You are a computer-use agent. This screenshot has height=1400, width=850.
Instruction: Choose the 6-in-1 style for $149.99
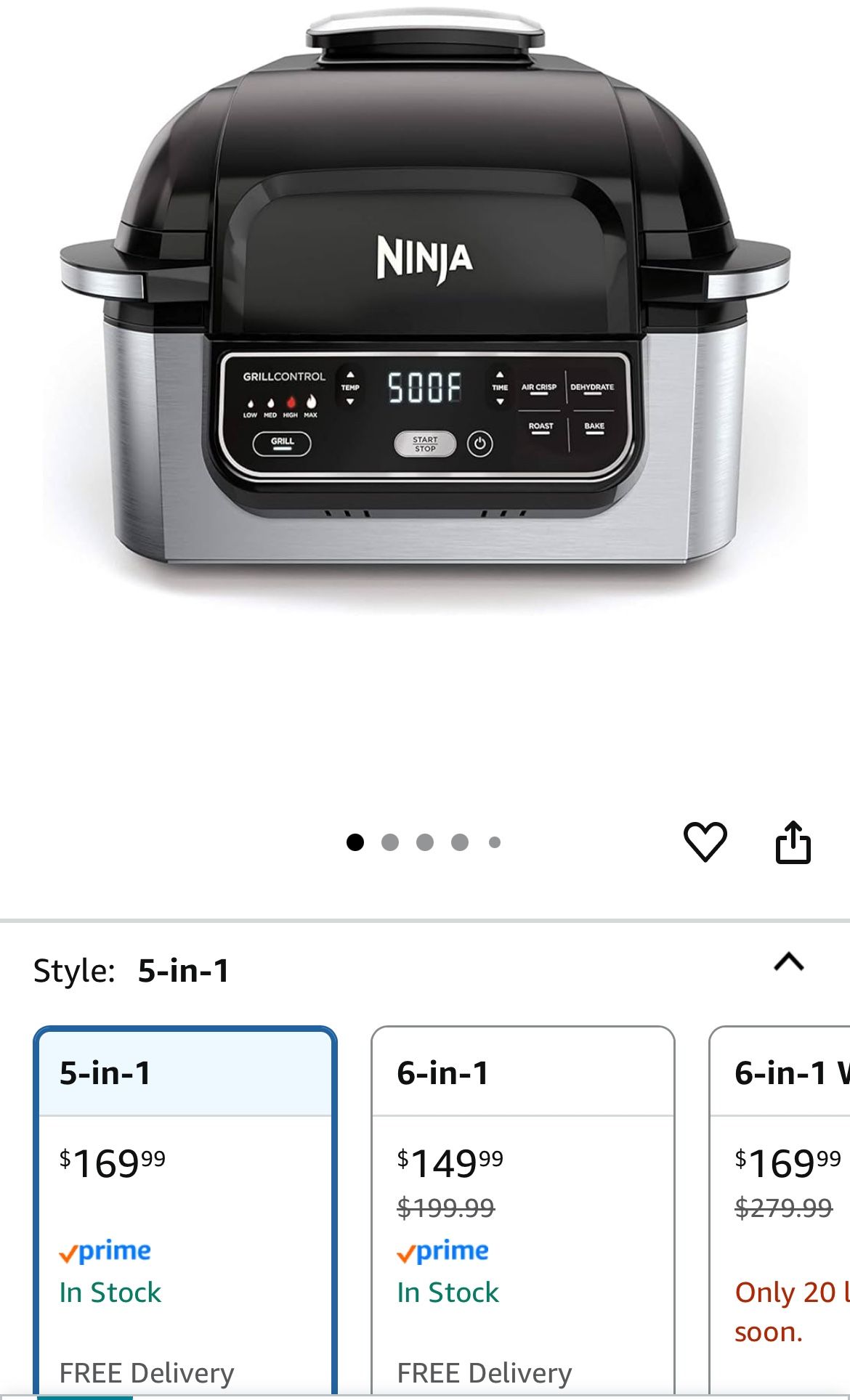pyautogui.click(x=522, y=1205)
